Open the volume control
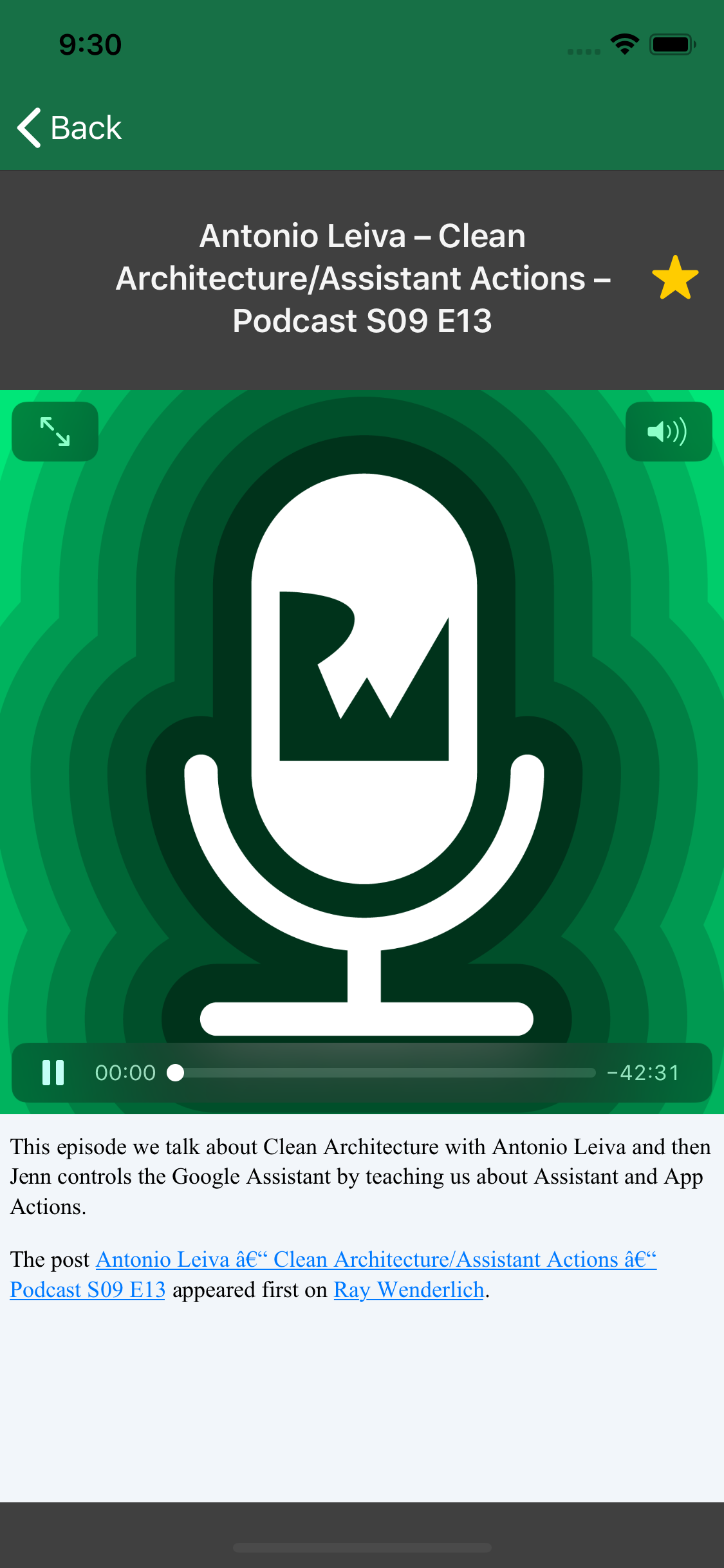The height and width of the screenshot is (1568, 724). [668, 431]
